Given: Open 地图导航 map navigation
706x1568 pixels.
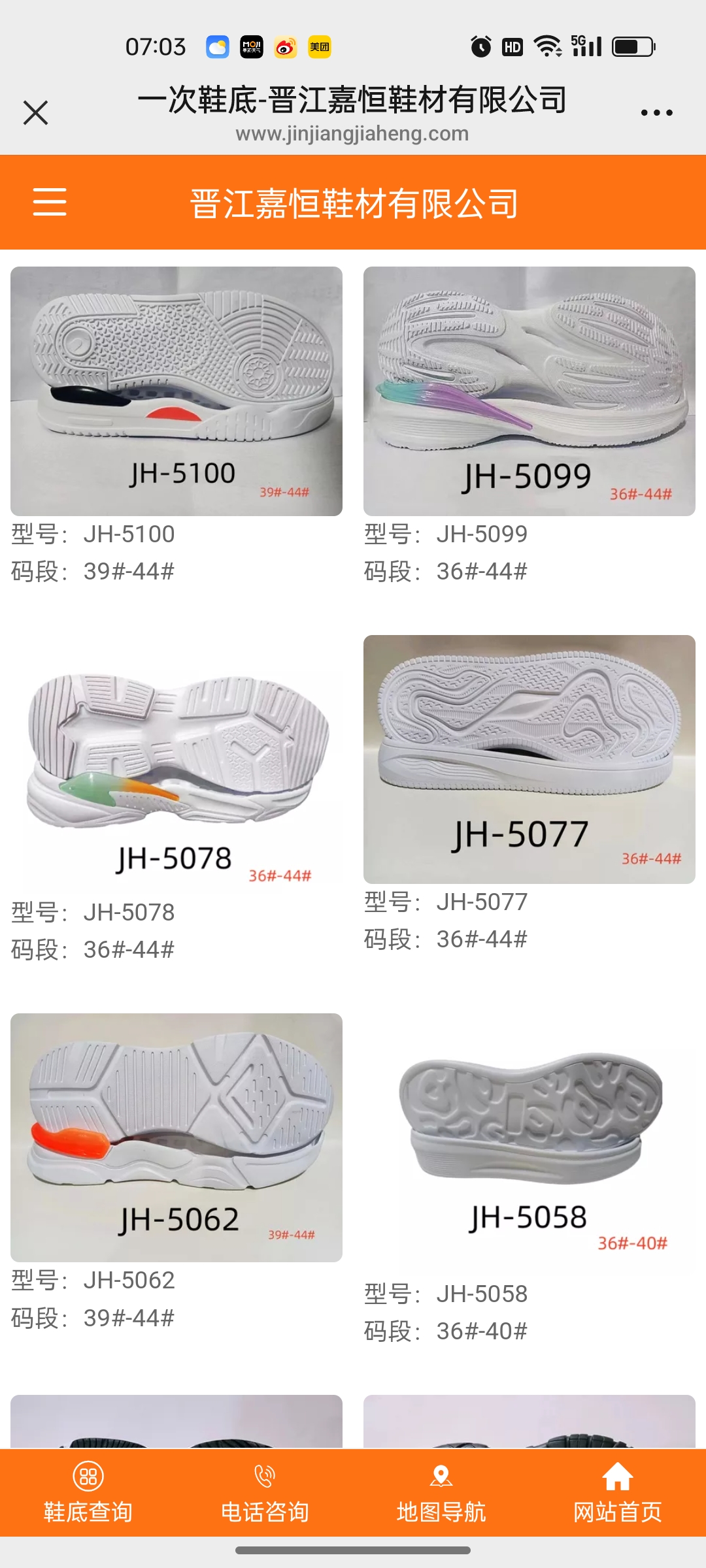Looking at the screenshot, I should 441,1494.
